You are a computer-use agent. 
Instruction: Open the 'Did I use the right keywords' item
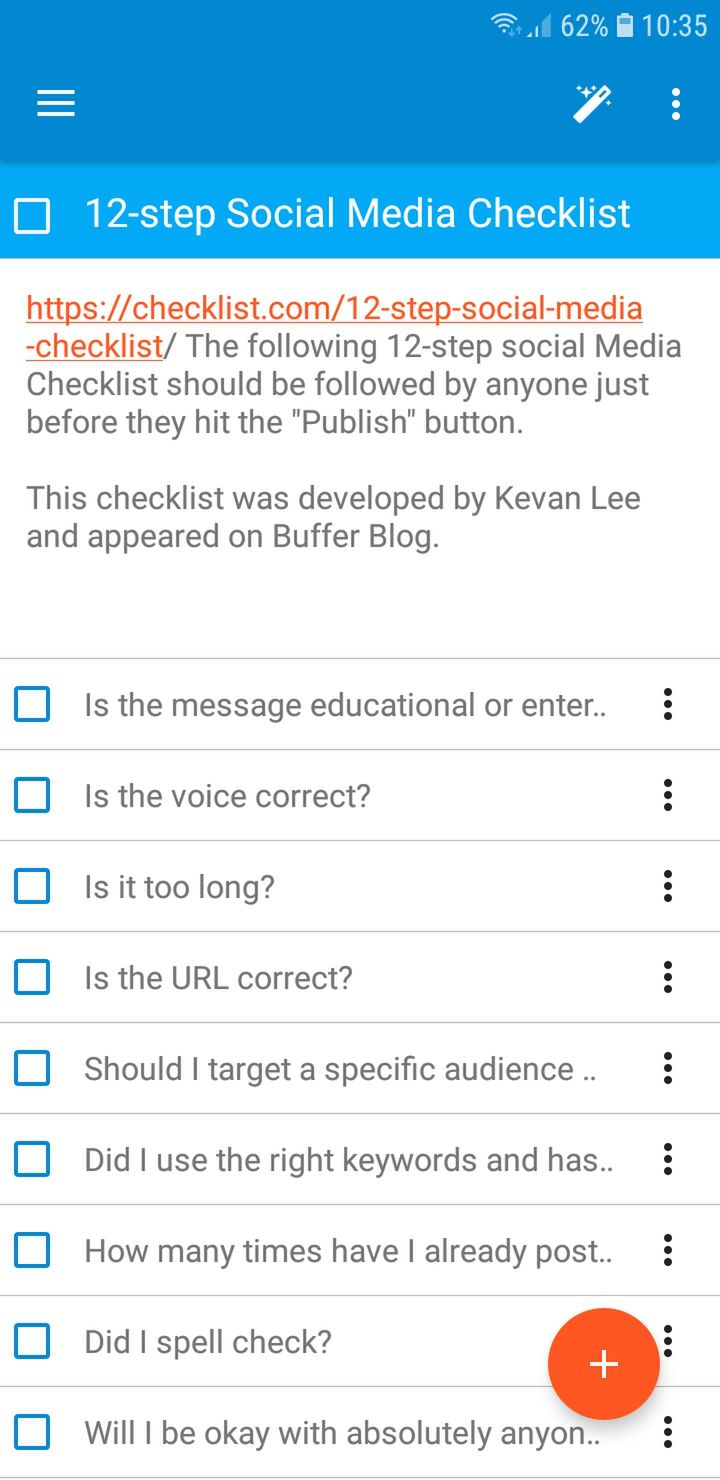pyautogui.click(x=349, y=1160)
